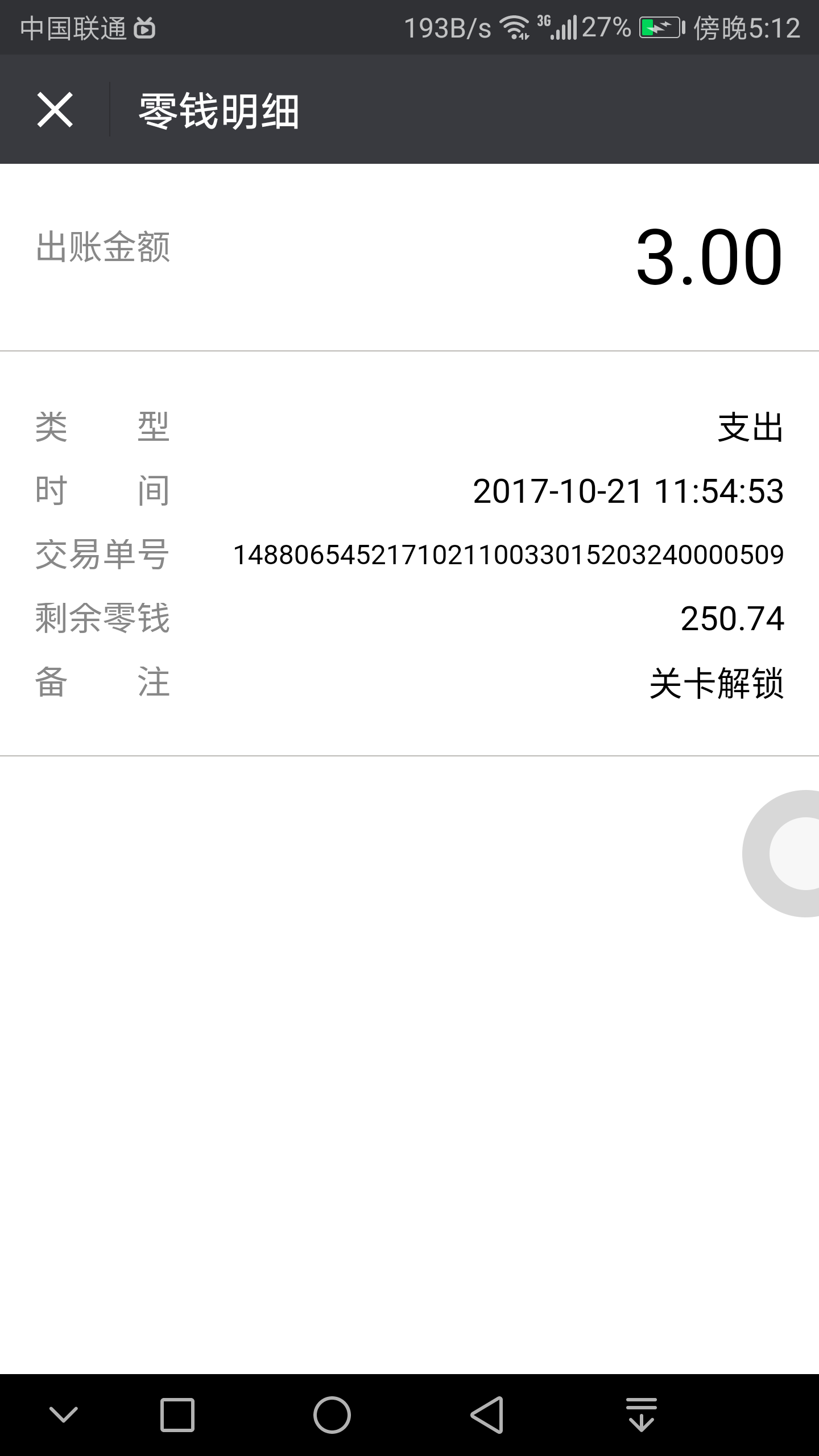Return to the home screen
This screenshot has width=819, height=1456.
332,1414
